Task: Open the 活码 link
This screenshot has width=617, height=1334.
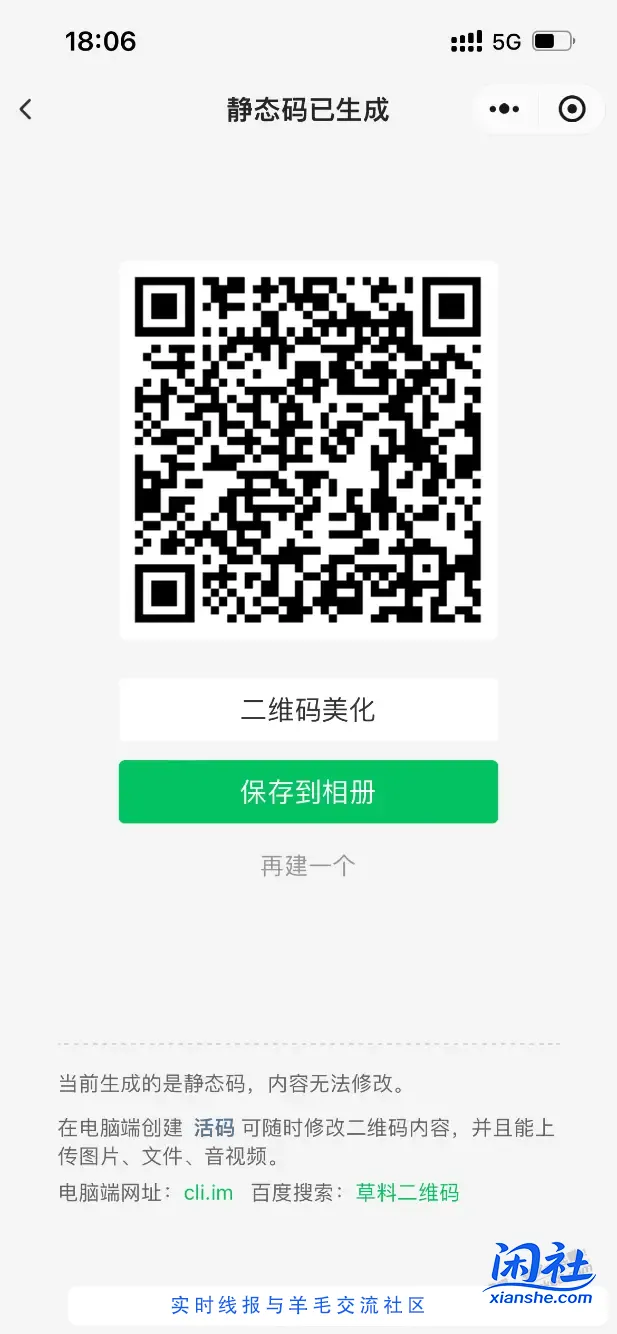Action: 214,1128
